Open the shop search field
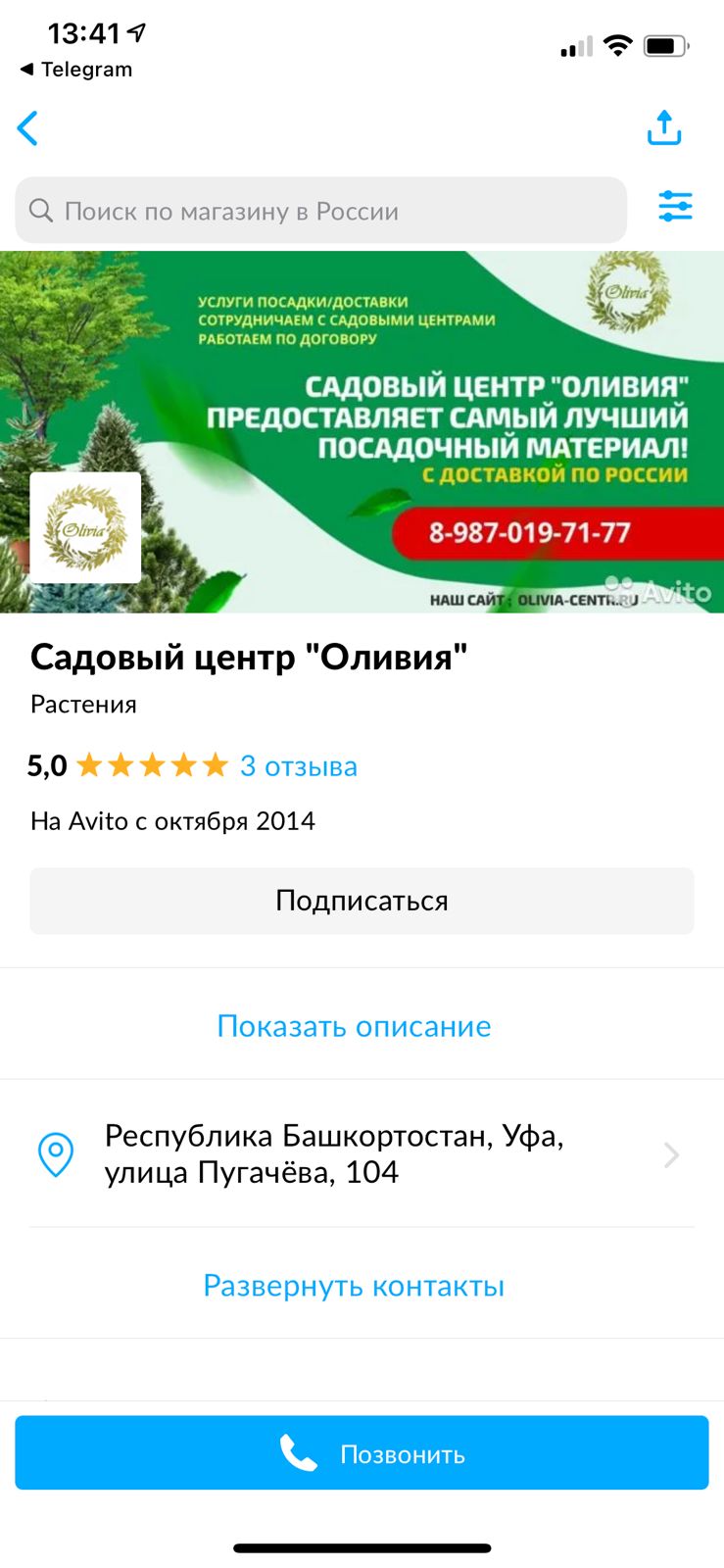The image size is (724, 1568). (320, 211)
